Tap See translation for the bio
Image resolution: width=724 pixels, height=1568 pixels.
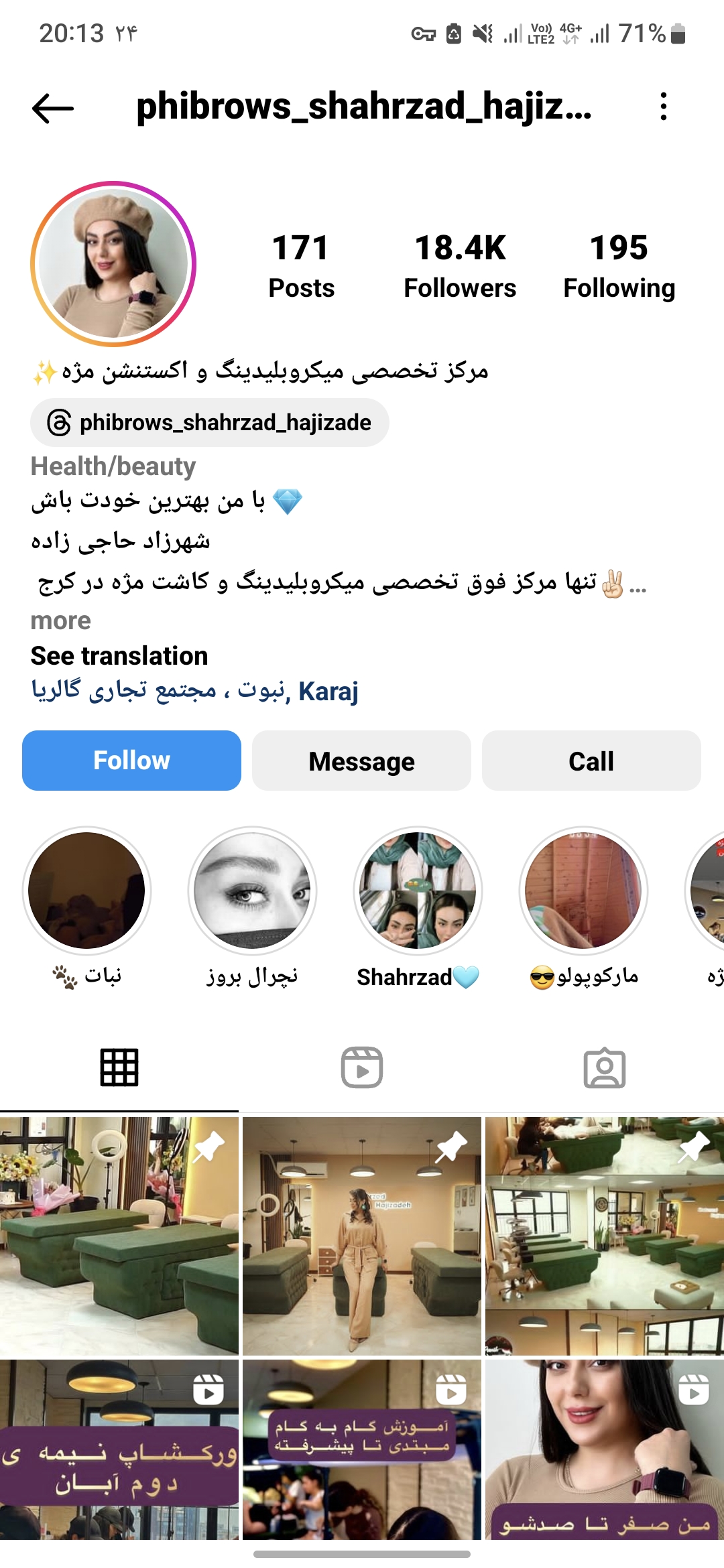119,656
